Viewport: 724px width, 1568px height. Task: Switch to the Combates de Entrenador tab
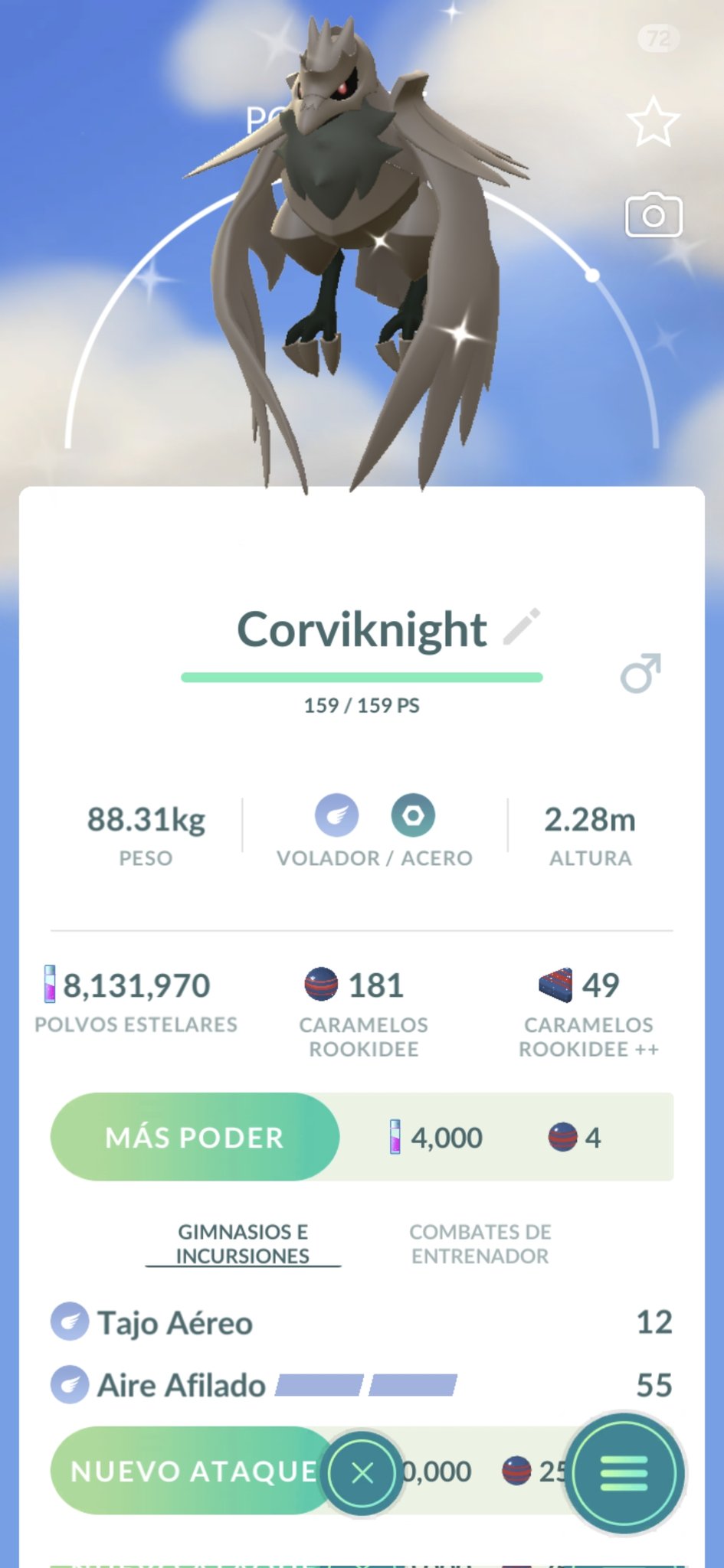coord(480,1243)
